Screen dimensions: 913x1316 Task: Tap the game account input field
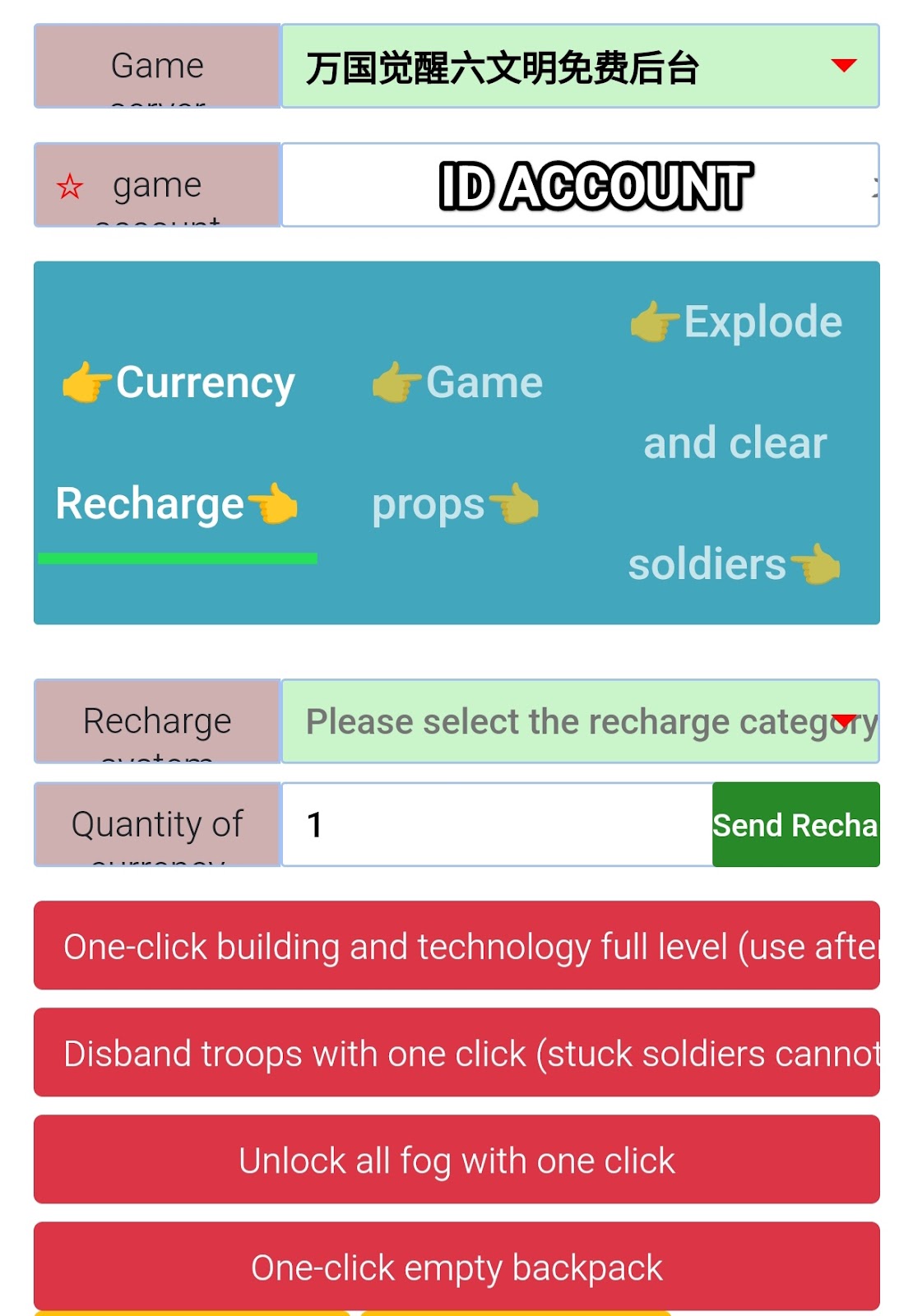[x=580, y=185]
